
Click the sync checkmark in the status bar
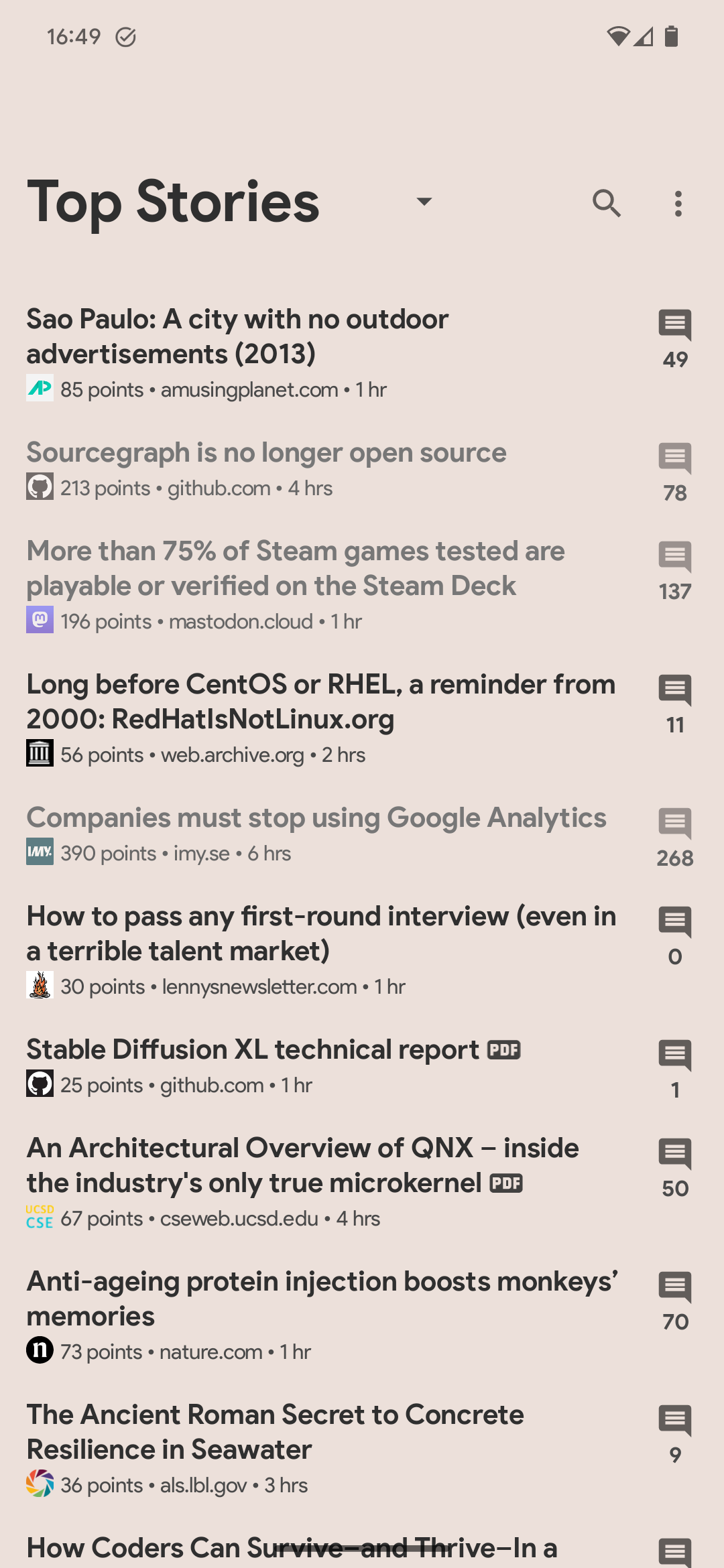(x=127, y=37)
